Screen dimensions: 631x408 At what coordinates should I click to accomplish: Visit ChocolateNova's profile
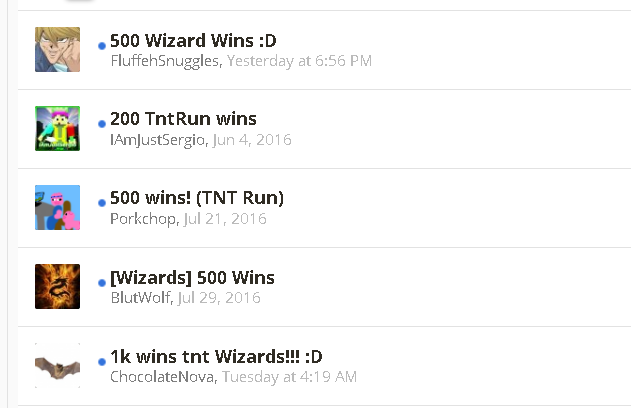point(163,377)
